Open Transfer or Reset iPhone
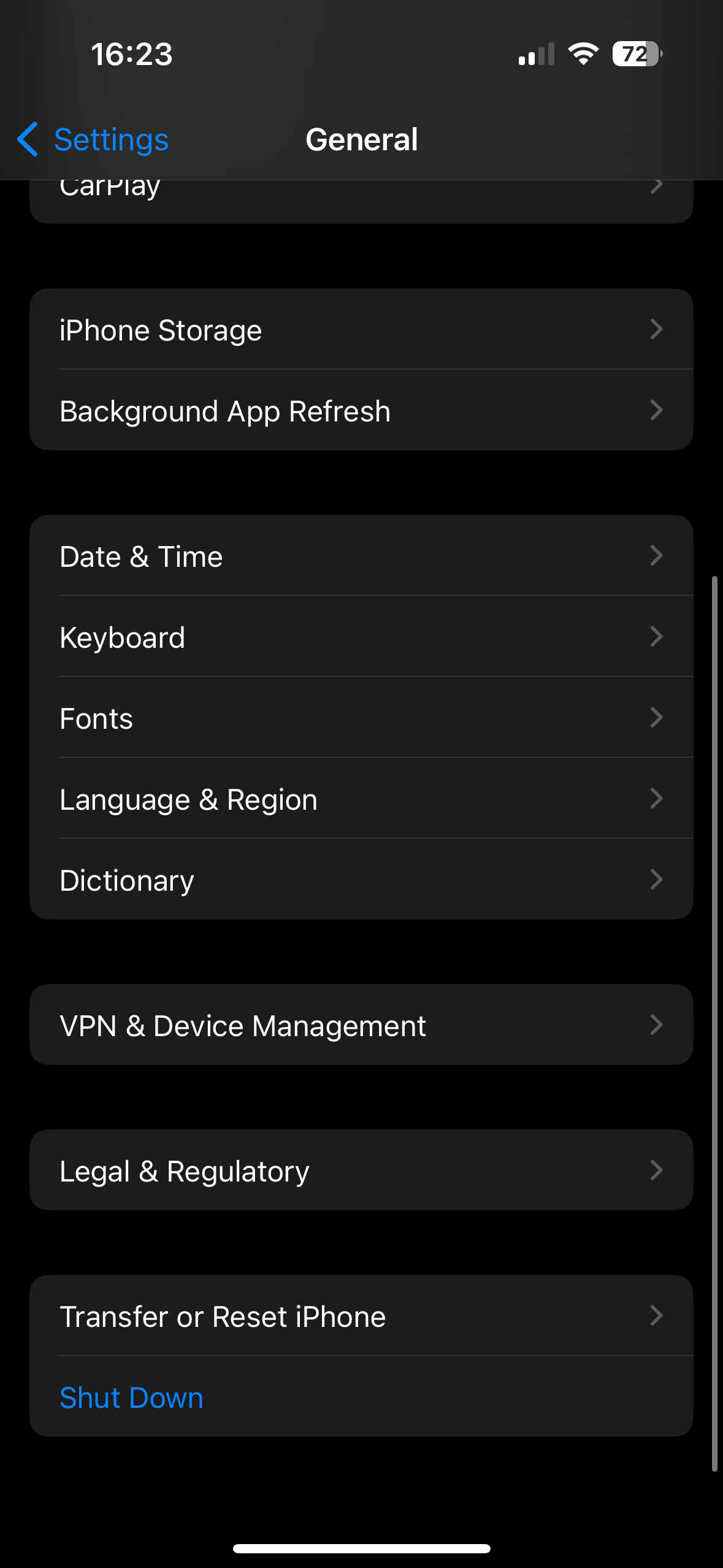 tap(361, 1315)
